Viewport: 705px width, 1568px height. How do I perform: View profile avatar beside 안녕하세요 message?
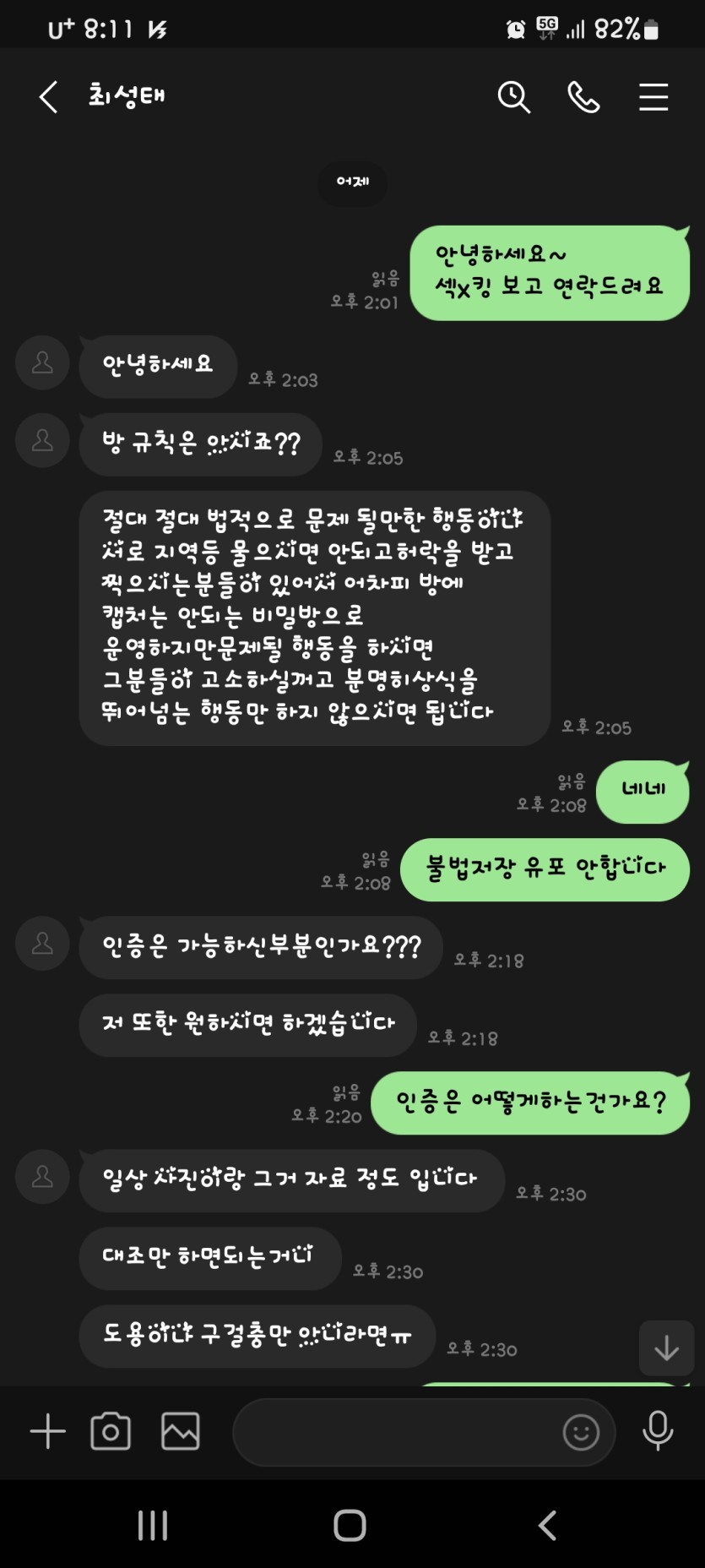pyautogui.click(x=42, y=362)
